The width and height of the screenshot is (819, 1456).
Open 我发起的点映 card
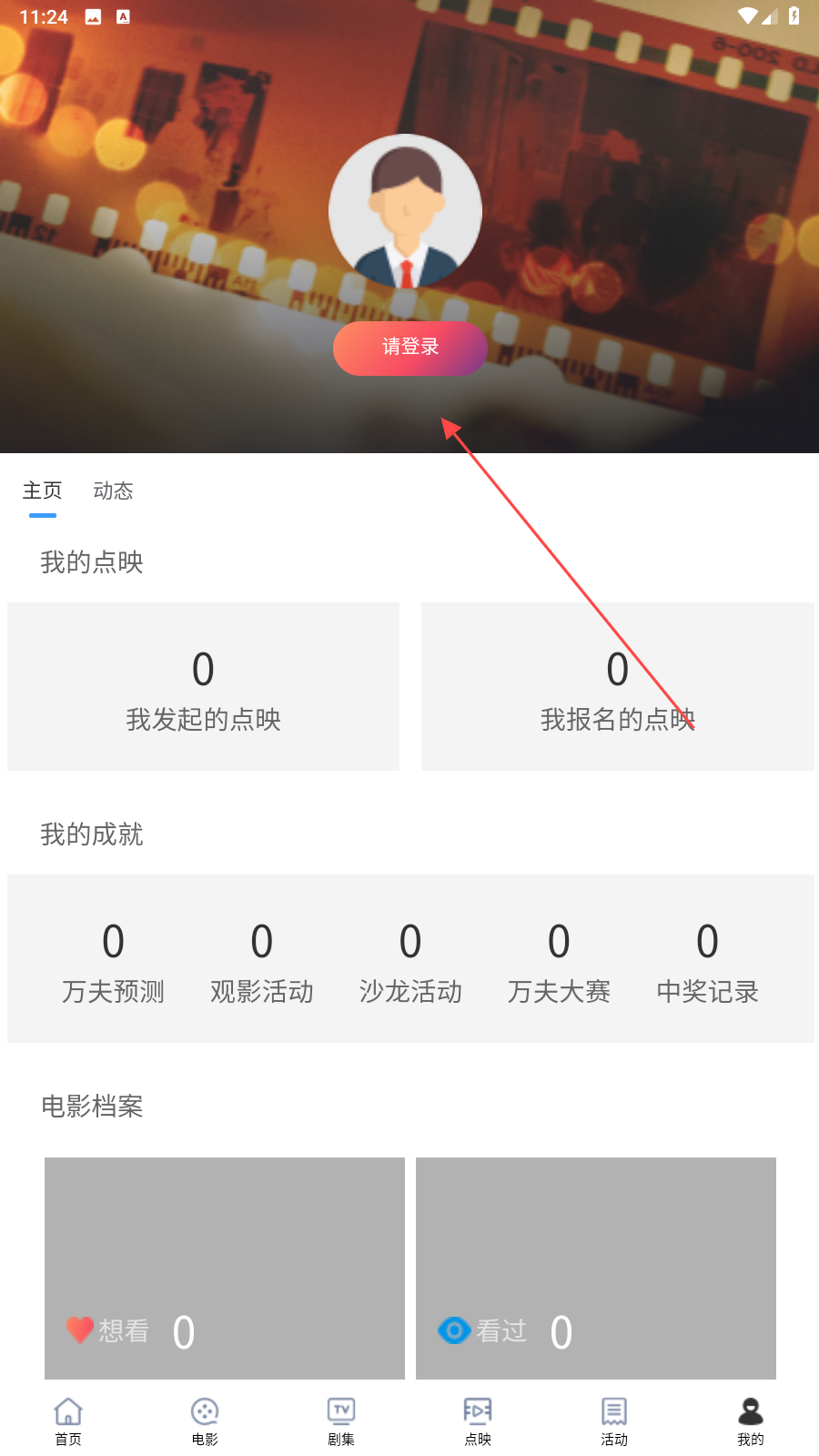coord(203,686)
